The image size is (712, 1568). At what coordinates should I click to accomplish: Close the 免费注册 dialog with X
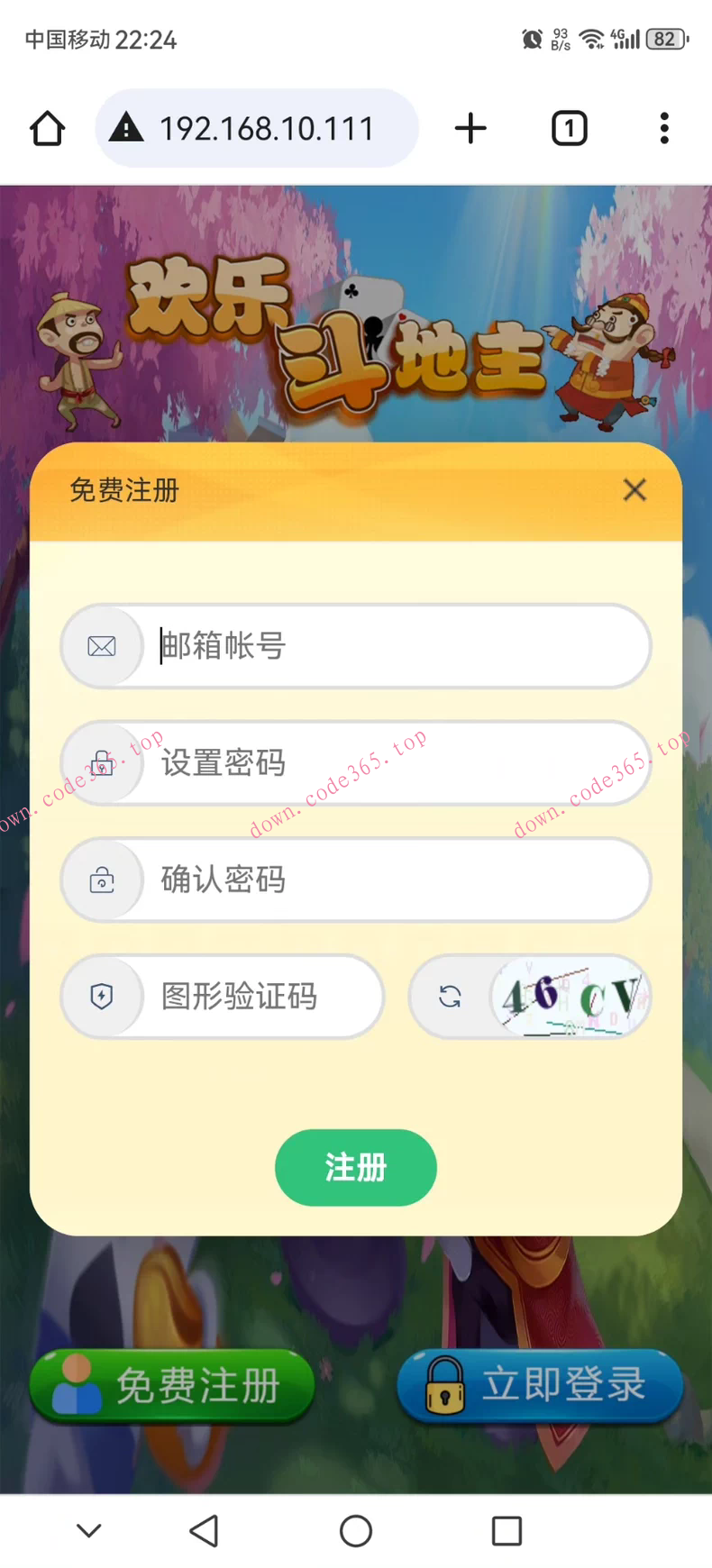click(634, 489)
